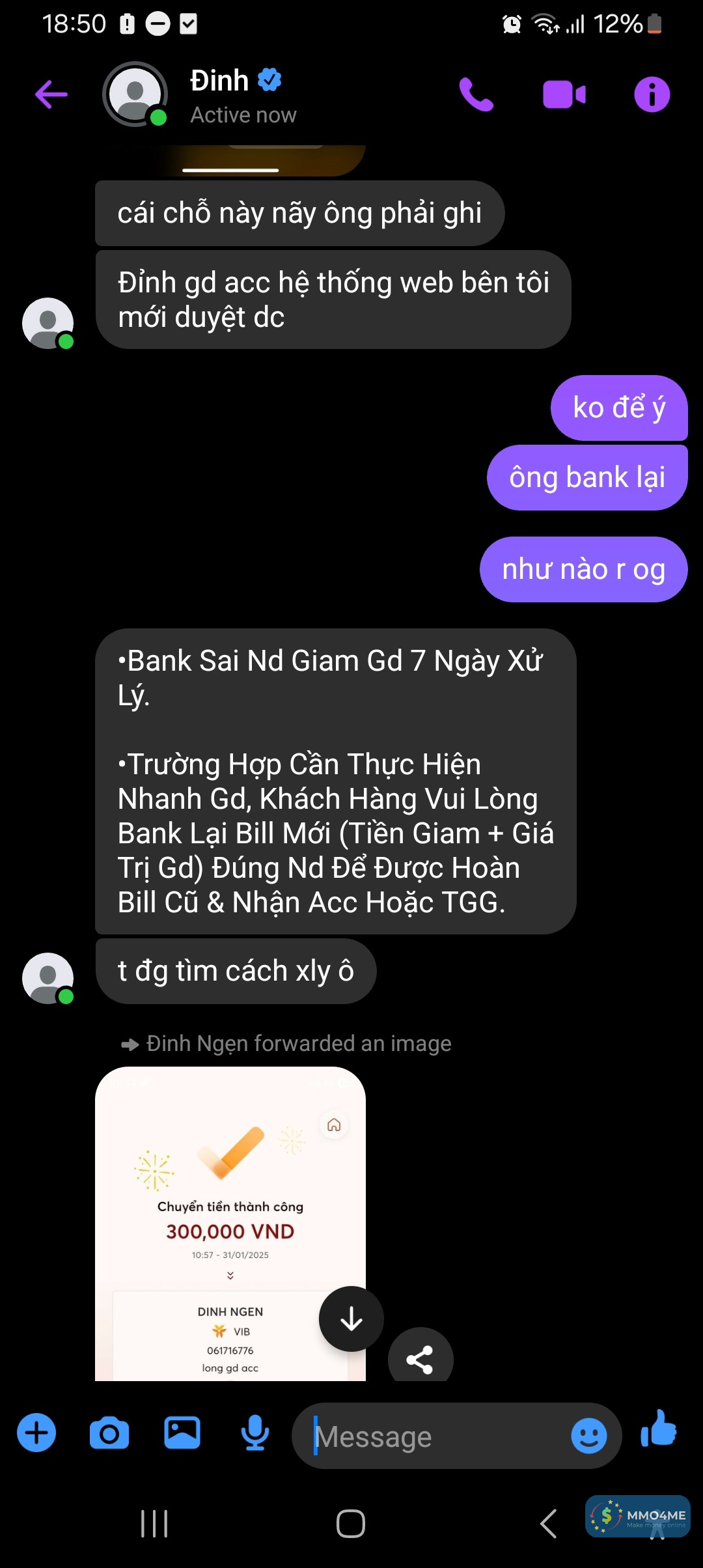
Task: Open the camera to take a photo
Action: click(109, 1433)
